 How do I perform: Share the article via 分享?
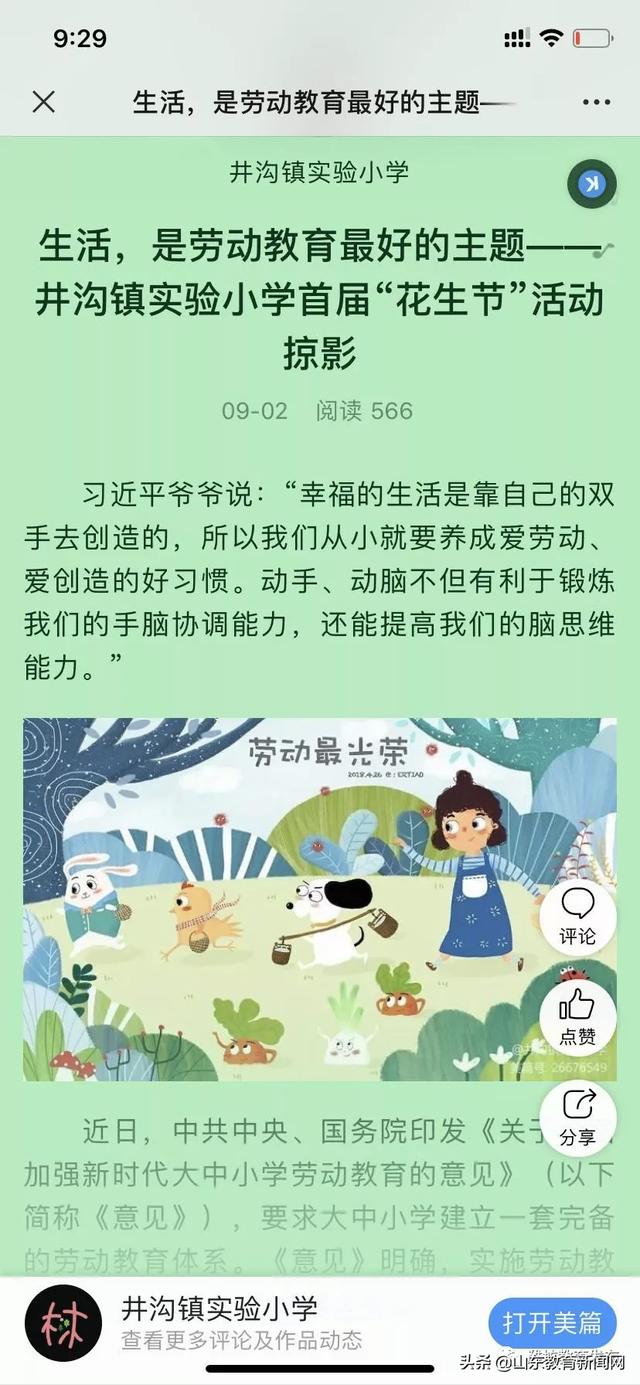(x=577, y=1116)
